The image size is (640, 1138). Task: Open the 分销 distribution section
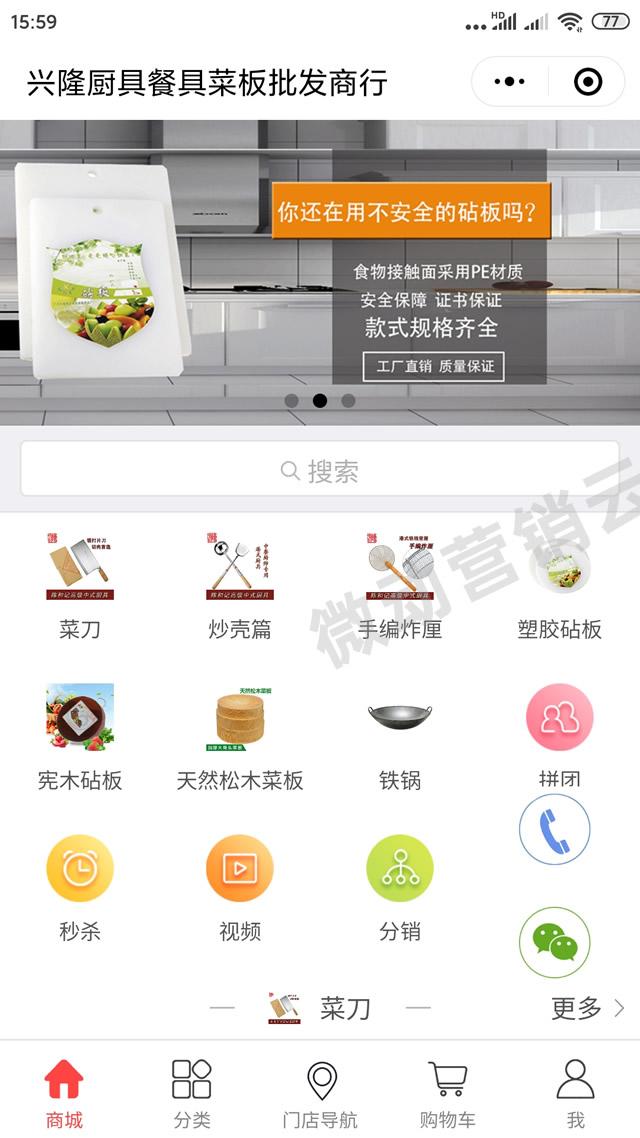click(400, 887)
